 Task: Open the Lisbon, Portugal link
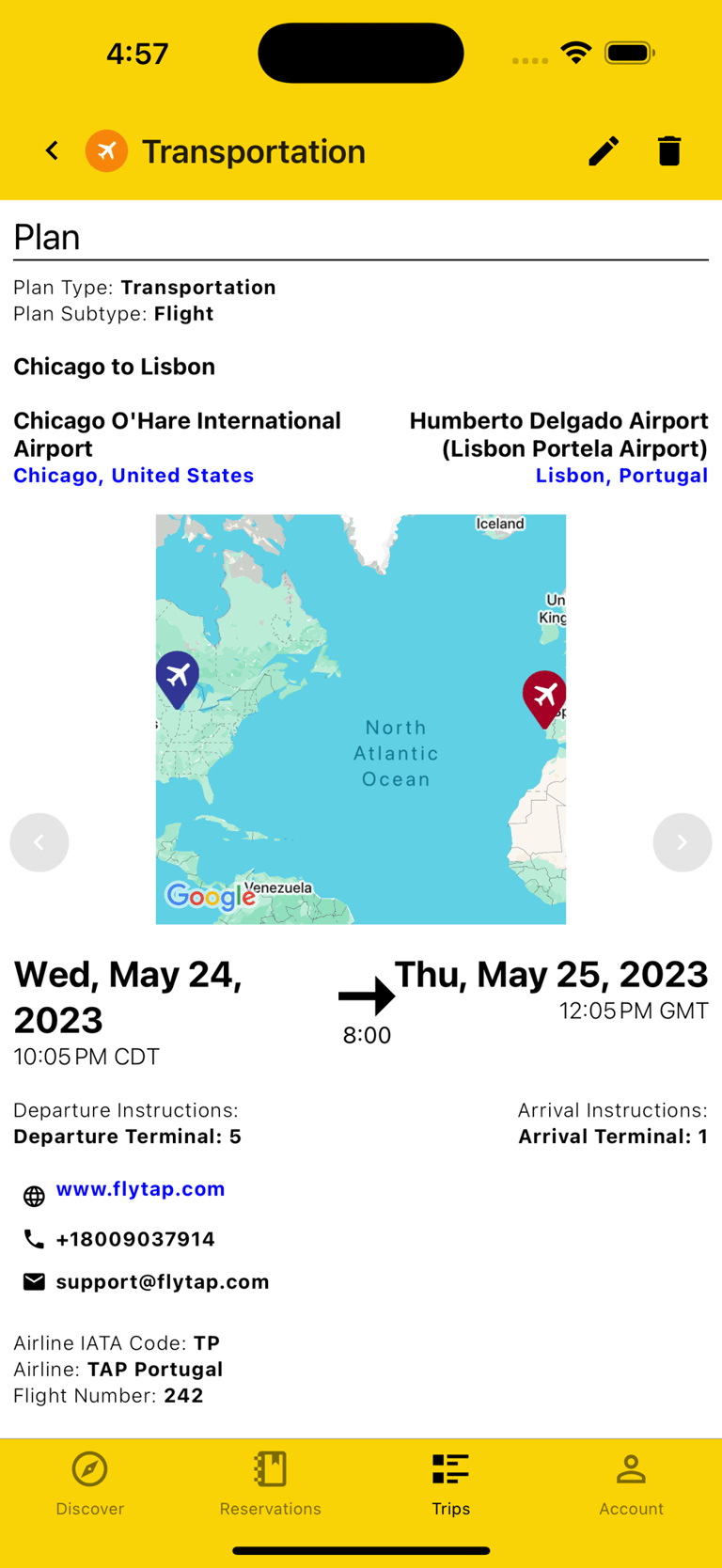[x=621, y=475]
